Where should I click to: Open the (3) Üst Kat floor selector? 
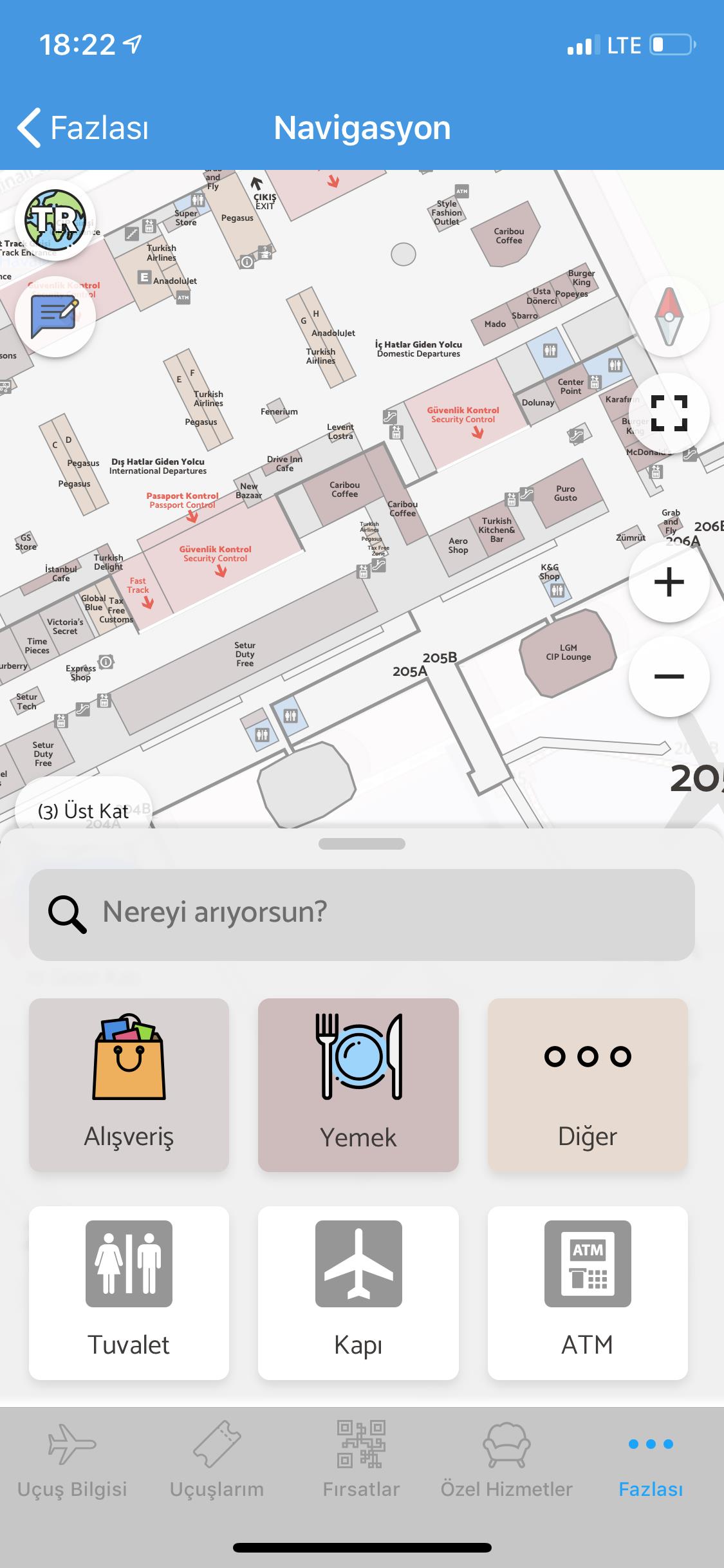(84, 811)
